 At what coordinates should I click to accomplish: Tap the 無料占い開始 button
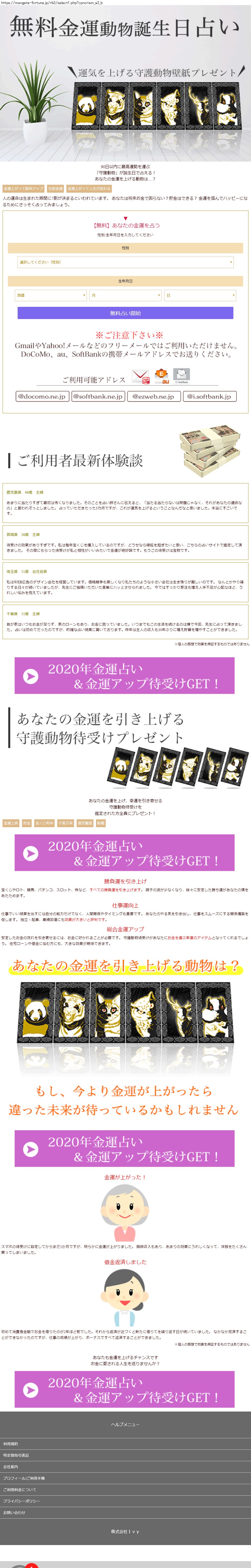coord(126,313)
